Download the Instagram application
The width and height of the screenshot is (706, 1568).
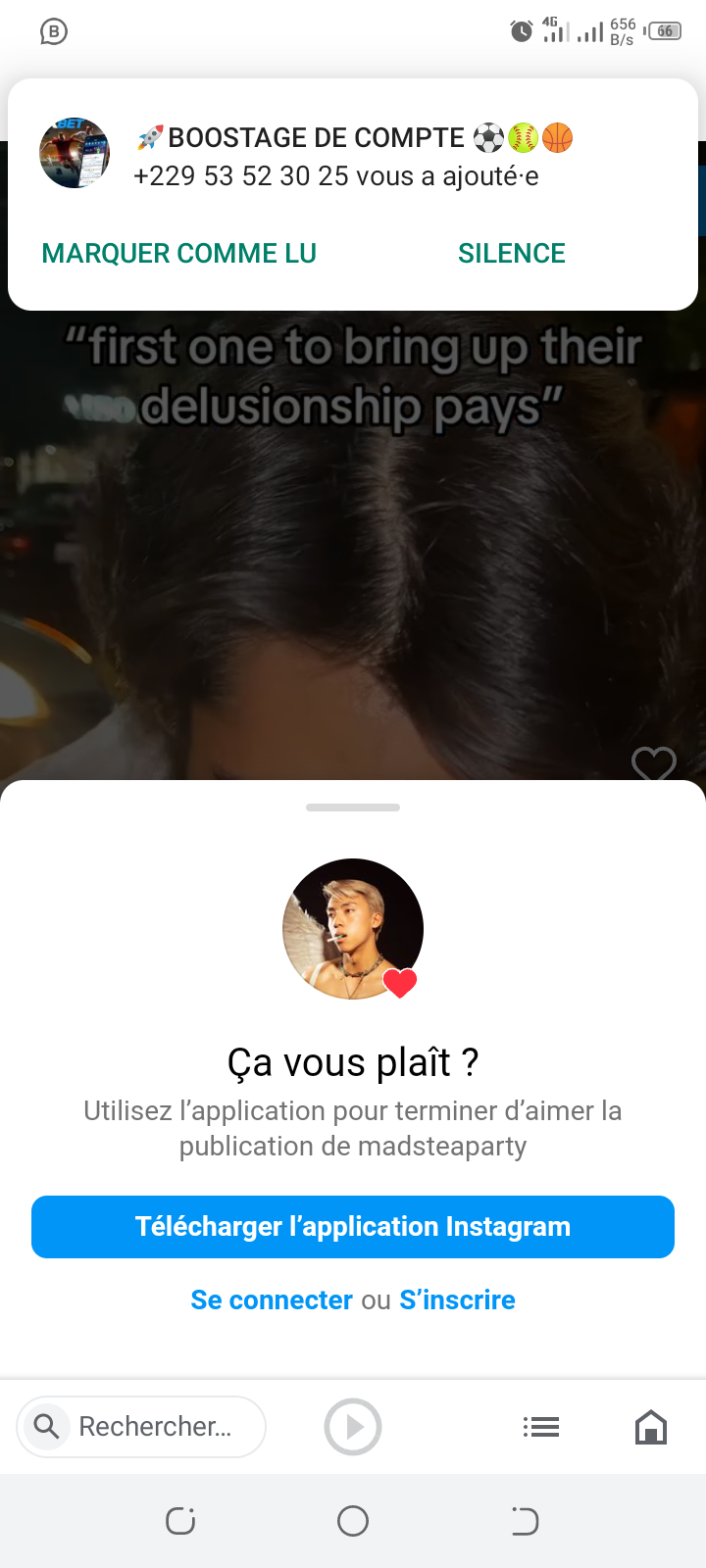[353, 1227]
